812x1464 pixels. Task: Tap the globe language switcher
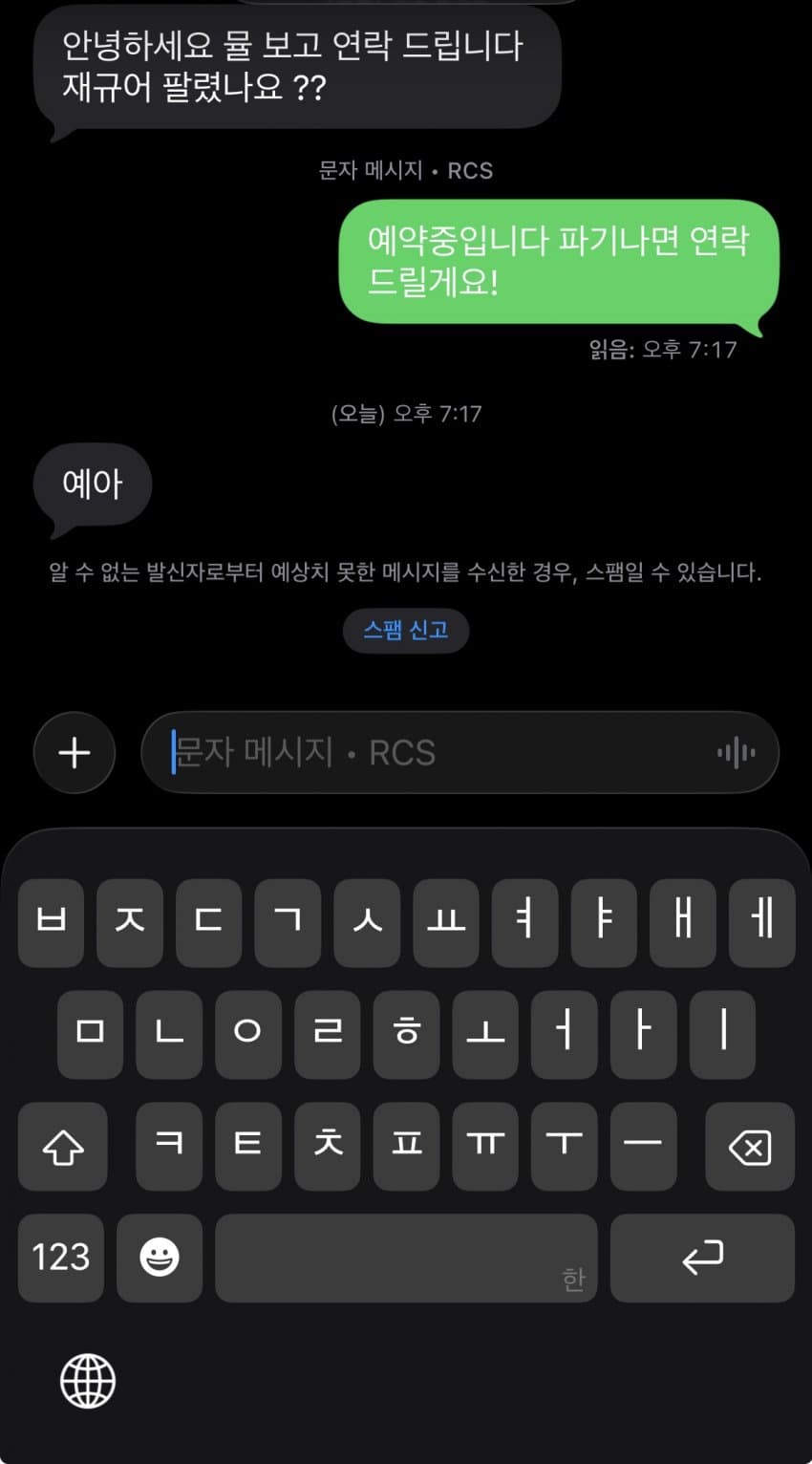pos(88,1381)
